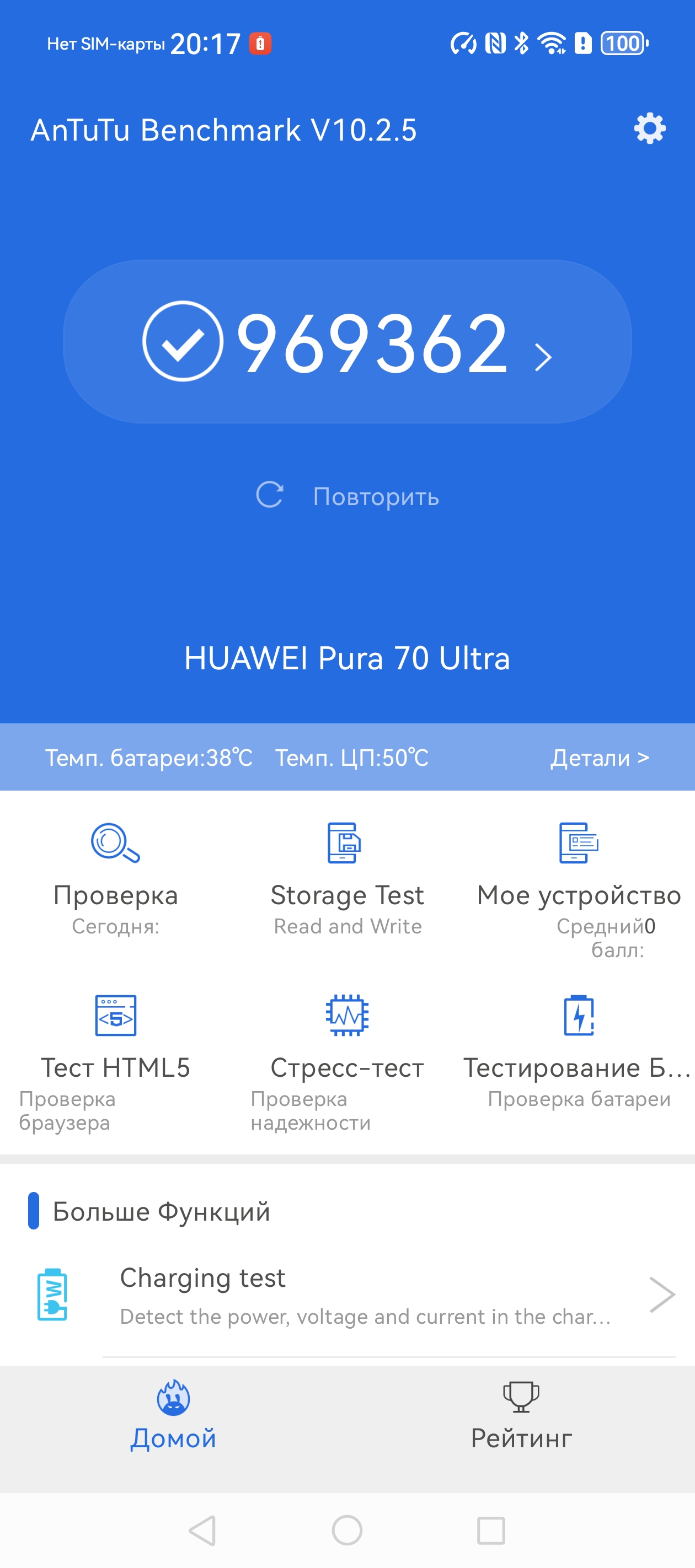Screen dimensions: 695x1568
Task: Tap Повторить to rerun the benchmark
Action: (x=347, y=496)
